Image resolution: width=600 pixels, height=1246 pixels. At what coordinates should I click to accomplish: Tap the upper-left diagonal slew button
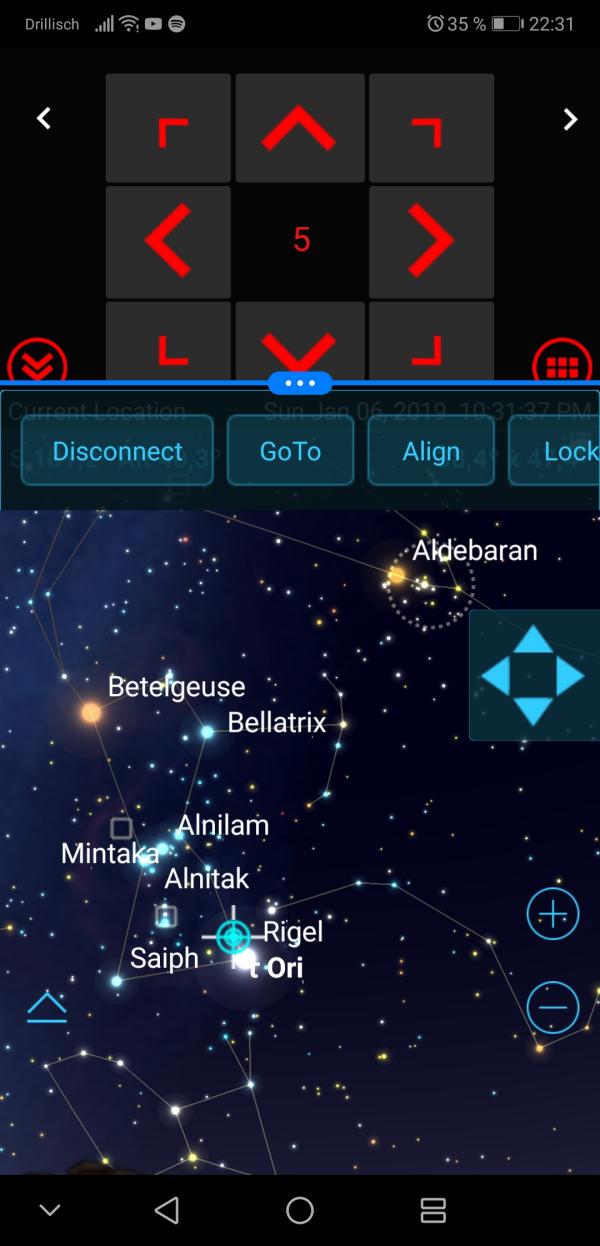tap(168, 127)
